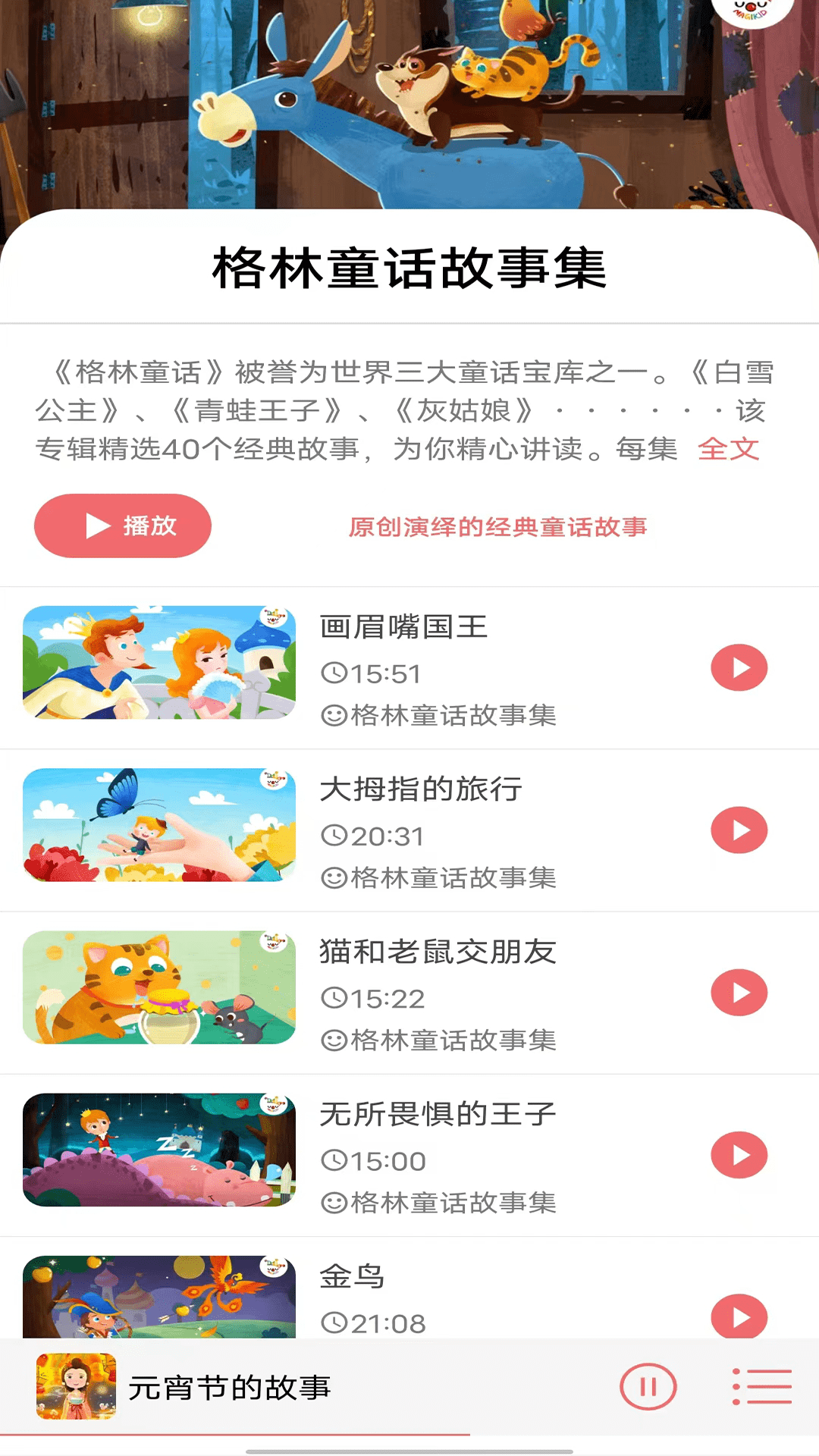The image size is (819, 1456).
Task: Play the 猫和老鼠交朋友 episode
Action: [x=739, y=993]
